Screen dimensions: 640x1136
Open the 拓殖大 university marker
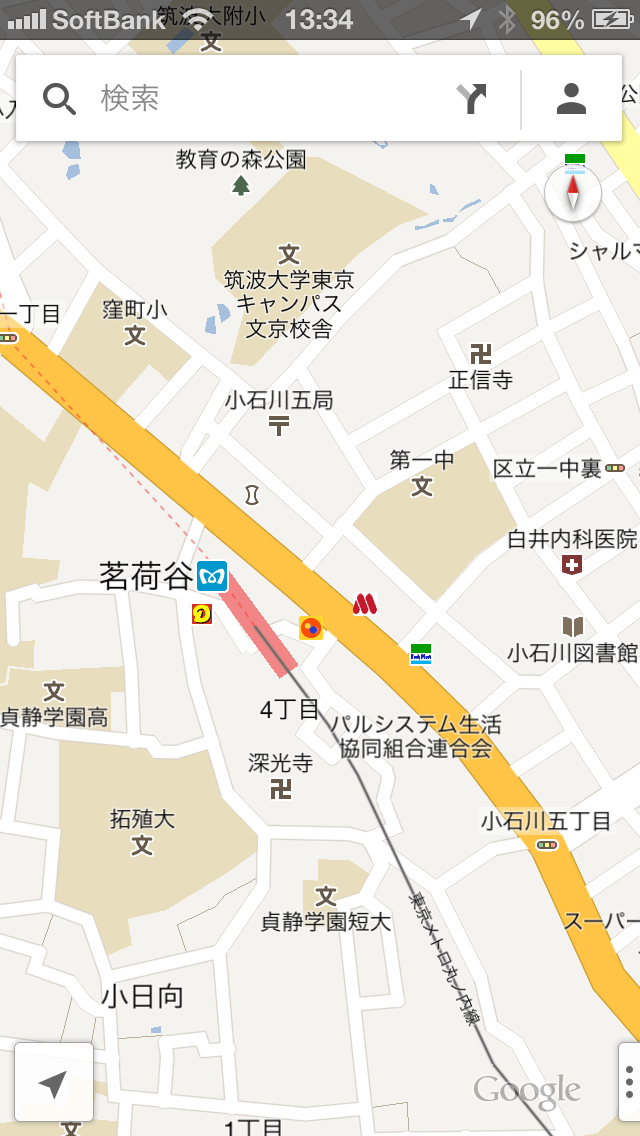[x=142, y=845]
